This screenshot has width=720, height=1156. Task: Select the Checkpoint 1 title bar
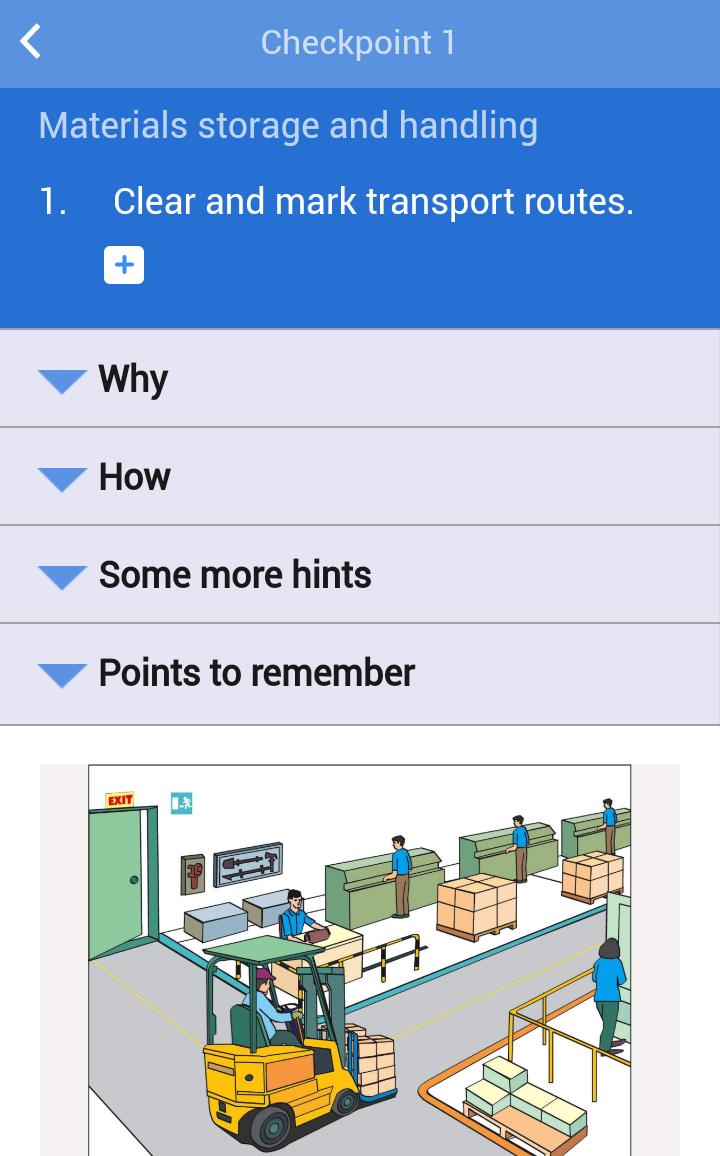[358, 42]
